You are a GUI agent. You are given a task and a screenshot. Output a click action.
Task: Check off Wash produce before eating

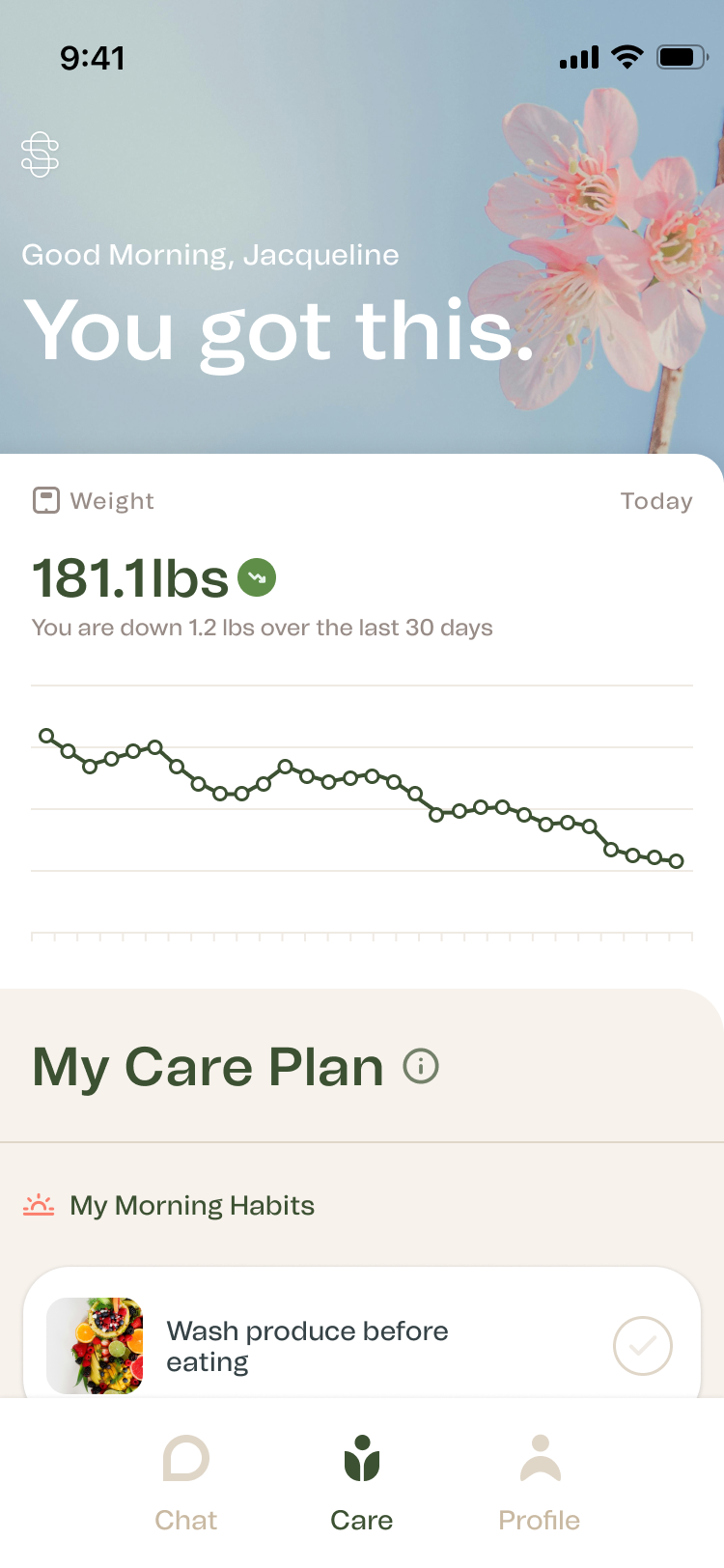[x=643, y=1345]
